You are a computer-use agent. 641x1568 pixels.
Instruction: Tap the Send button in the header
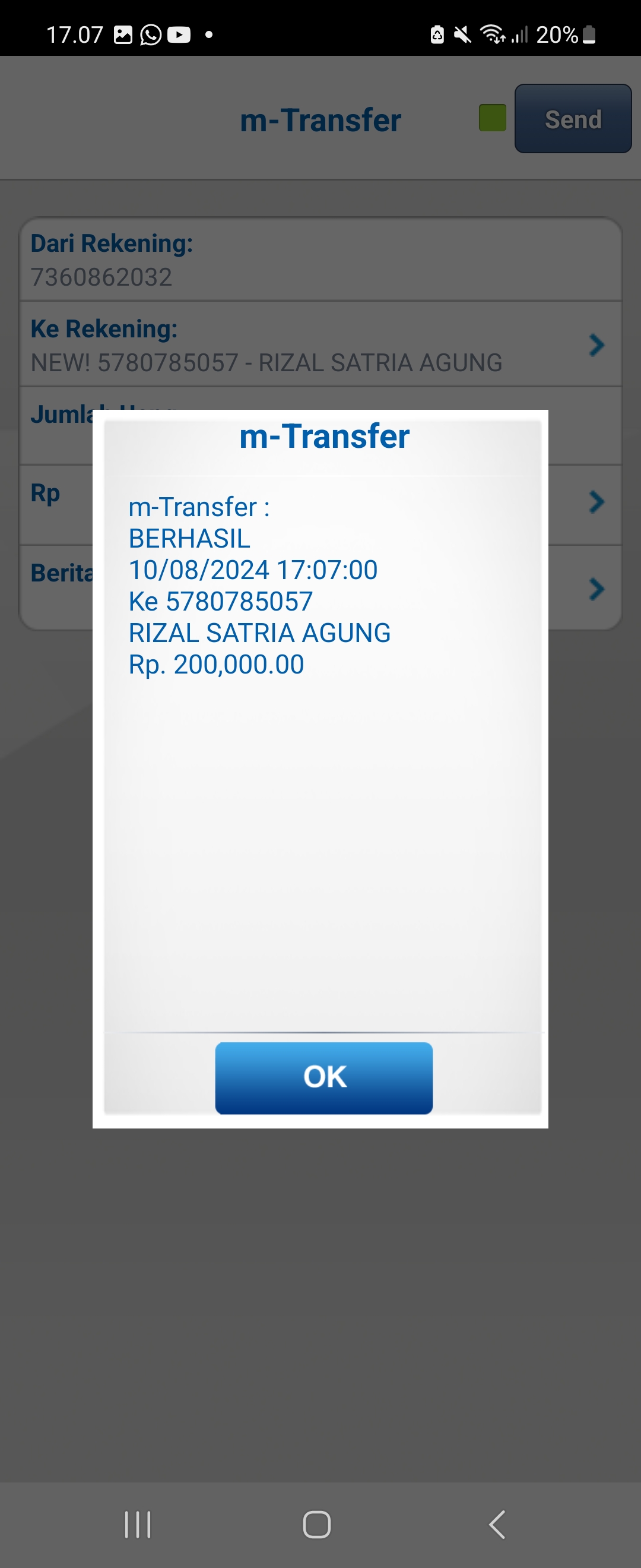coord(572,119)
